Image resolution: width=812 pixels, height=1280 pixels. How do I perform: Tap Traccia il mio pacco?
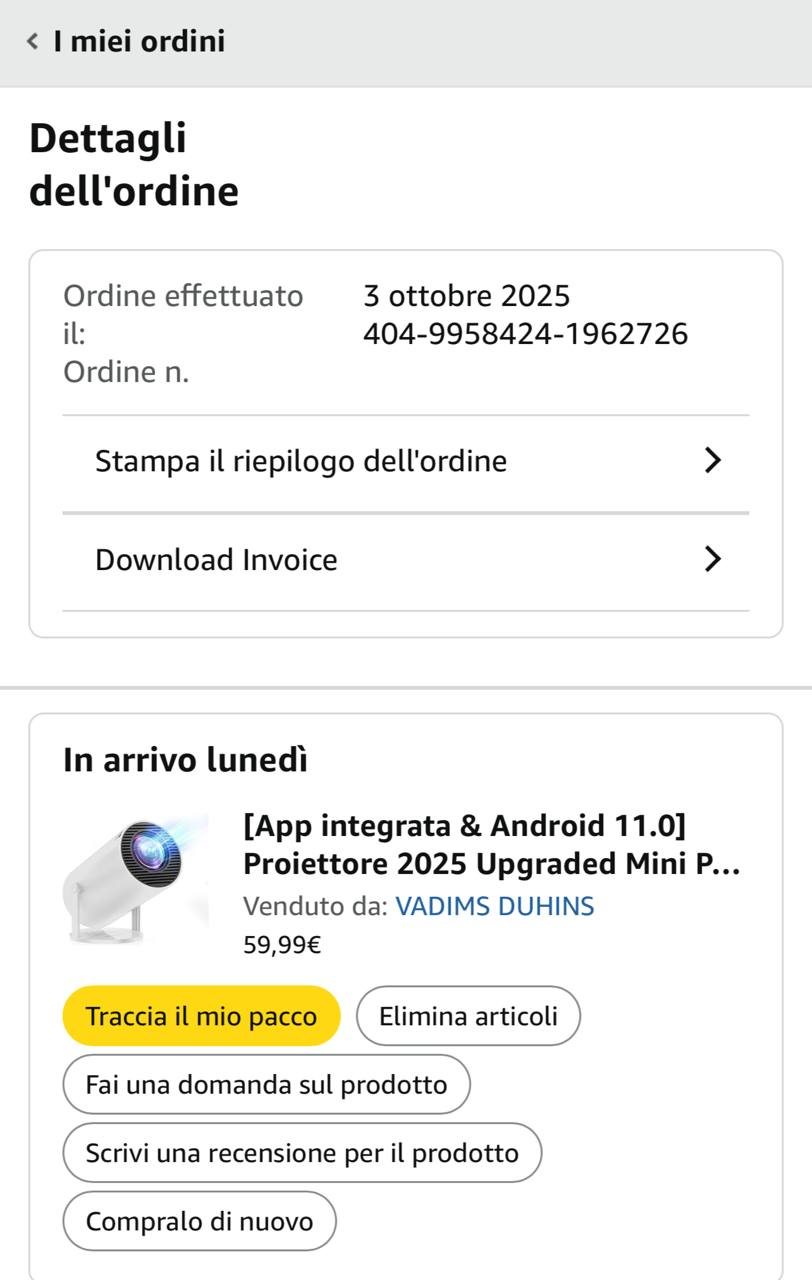coord(201,1017)
